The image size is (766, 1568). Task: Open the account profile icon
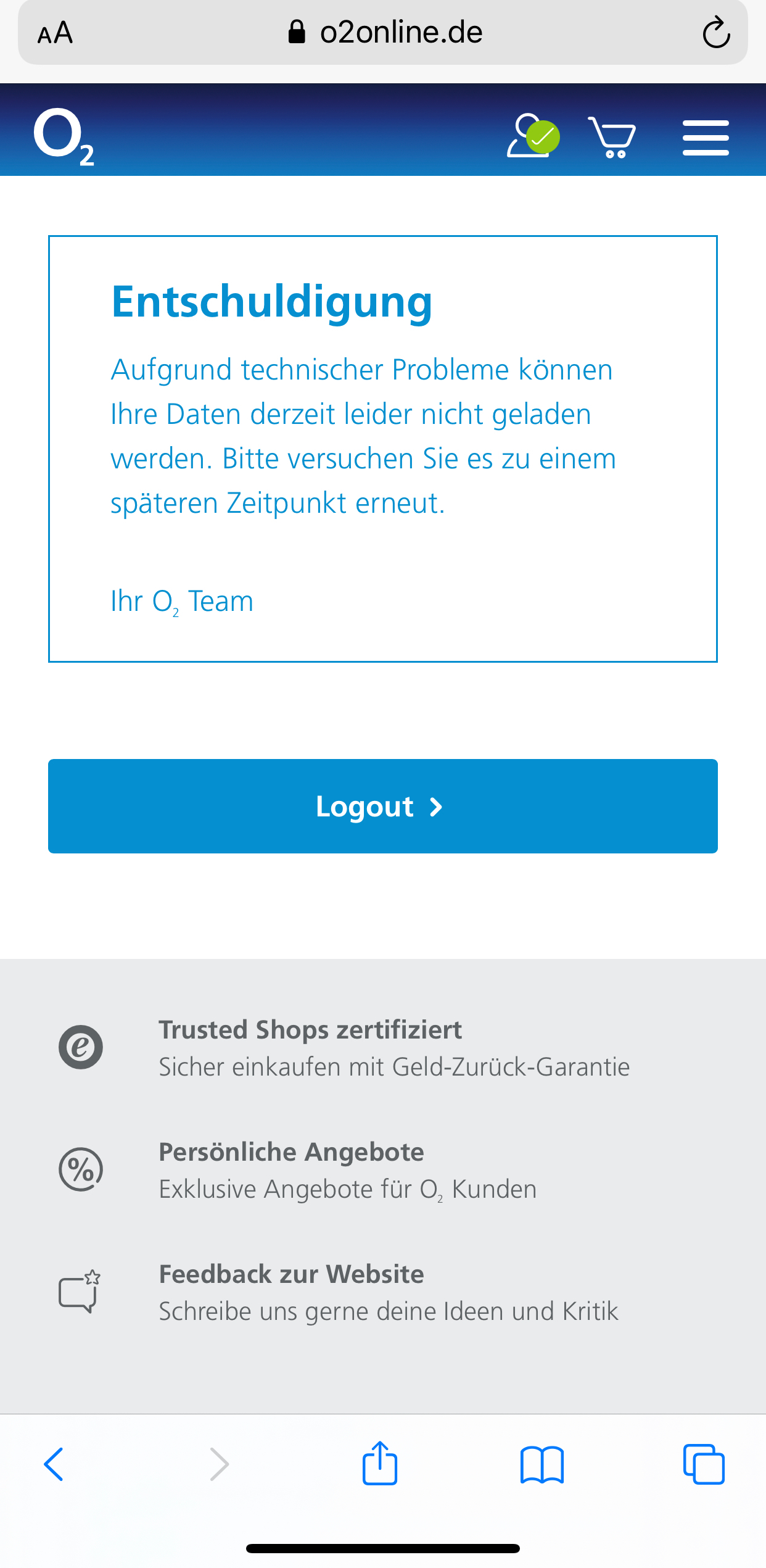pyautogui.click(x=533, y=136)
